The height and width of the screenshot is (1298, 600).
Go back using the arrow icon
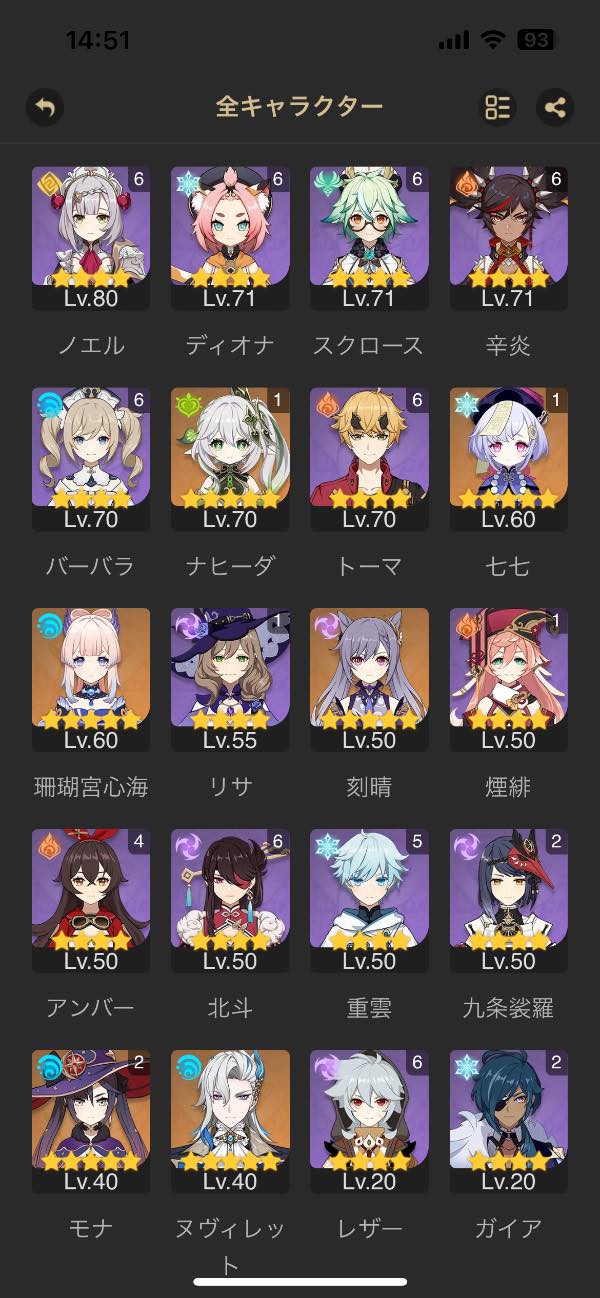[x=44, y=107]
